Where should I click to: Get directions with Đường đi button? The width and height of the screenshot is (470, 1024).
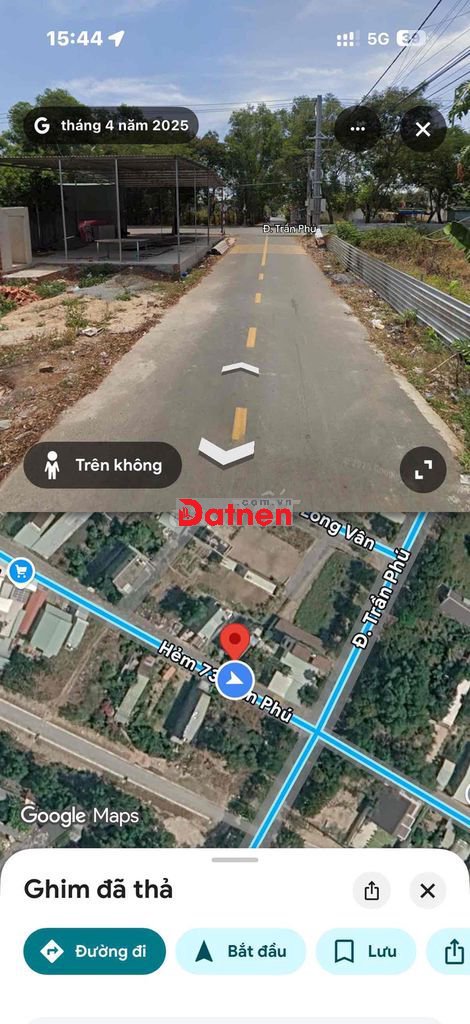click(x=95, y=951)
